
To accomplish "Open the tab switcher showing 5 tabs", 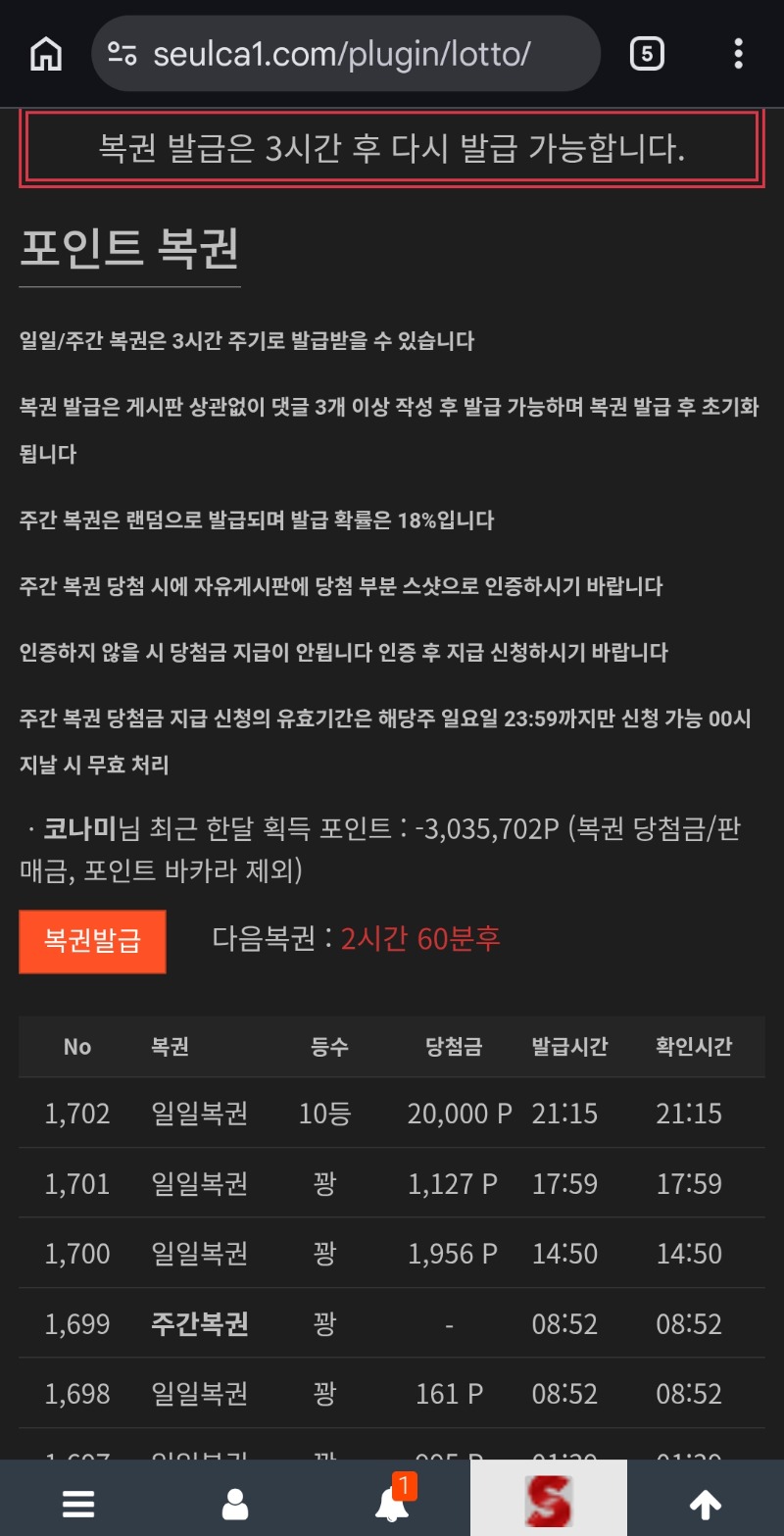I will pyautogui.click(x=646, y=54).
